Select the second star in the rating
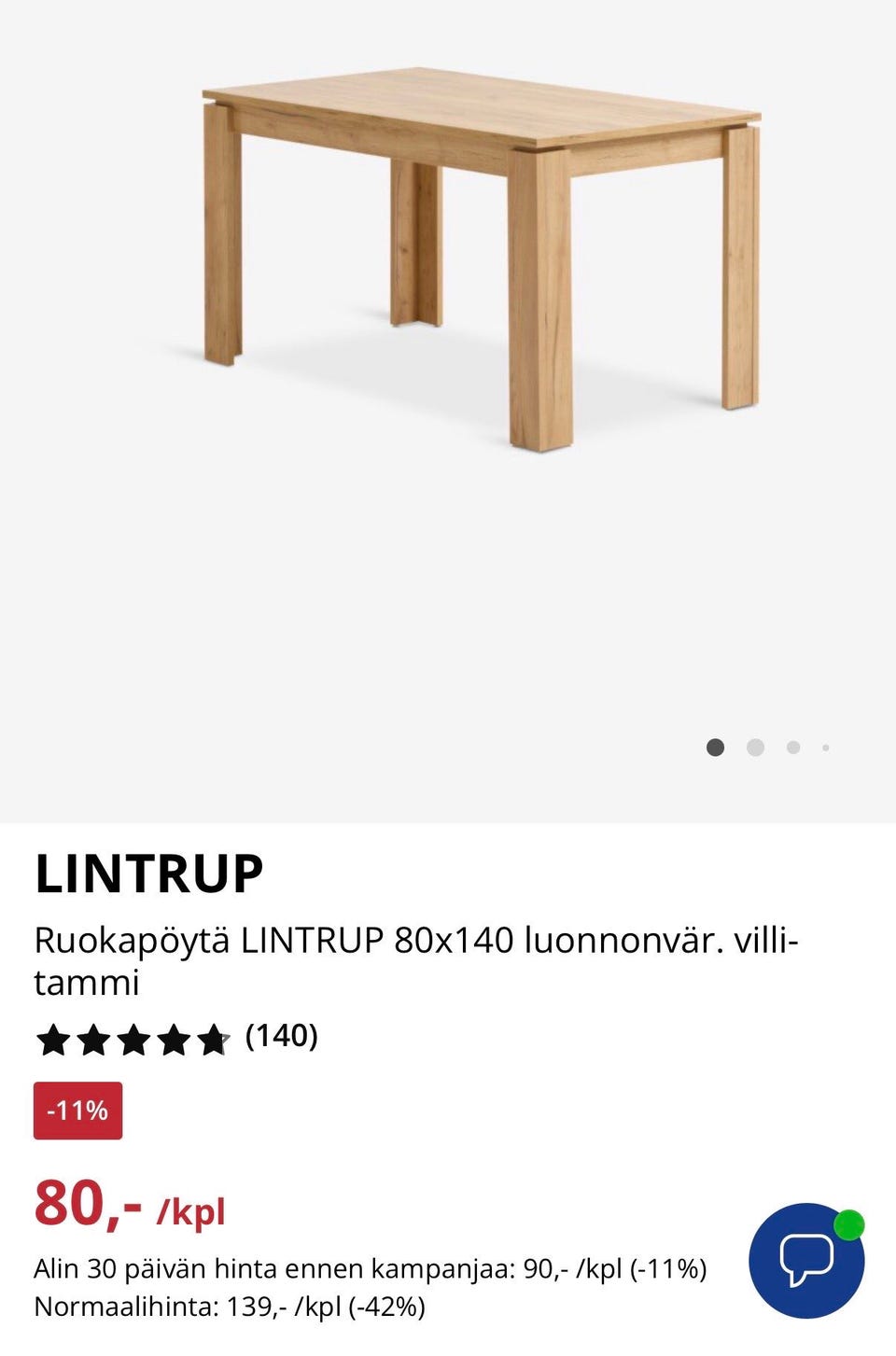Viewport: 896px width, 1356px height. point(92,1040)
